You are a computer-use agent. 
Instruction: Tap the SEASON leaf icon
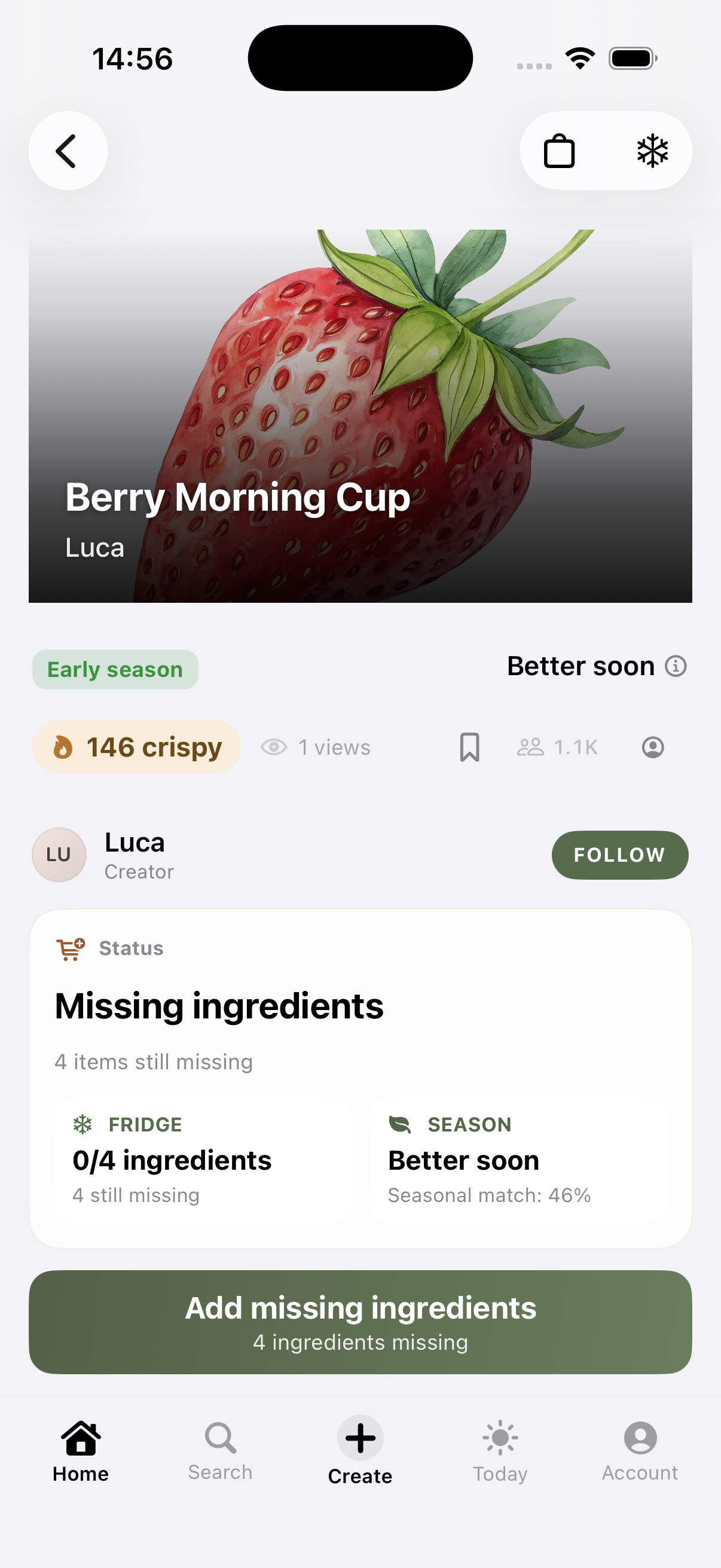[x=401, y=1124]
